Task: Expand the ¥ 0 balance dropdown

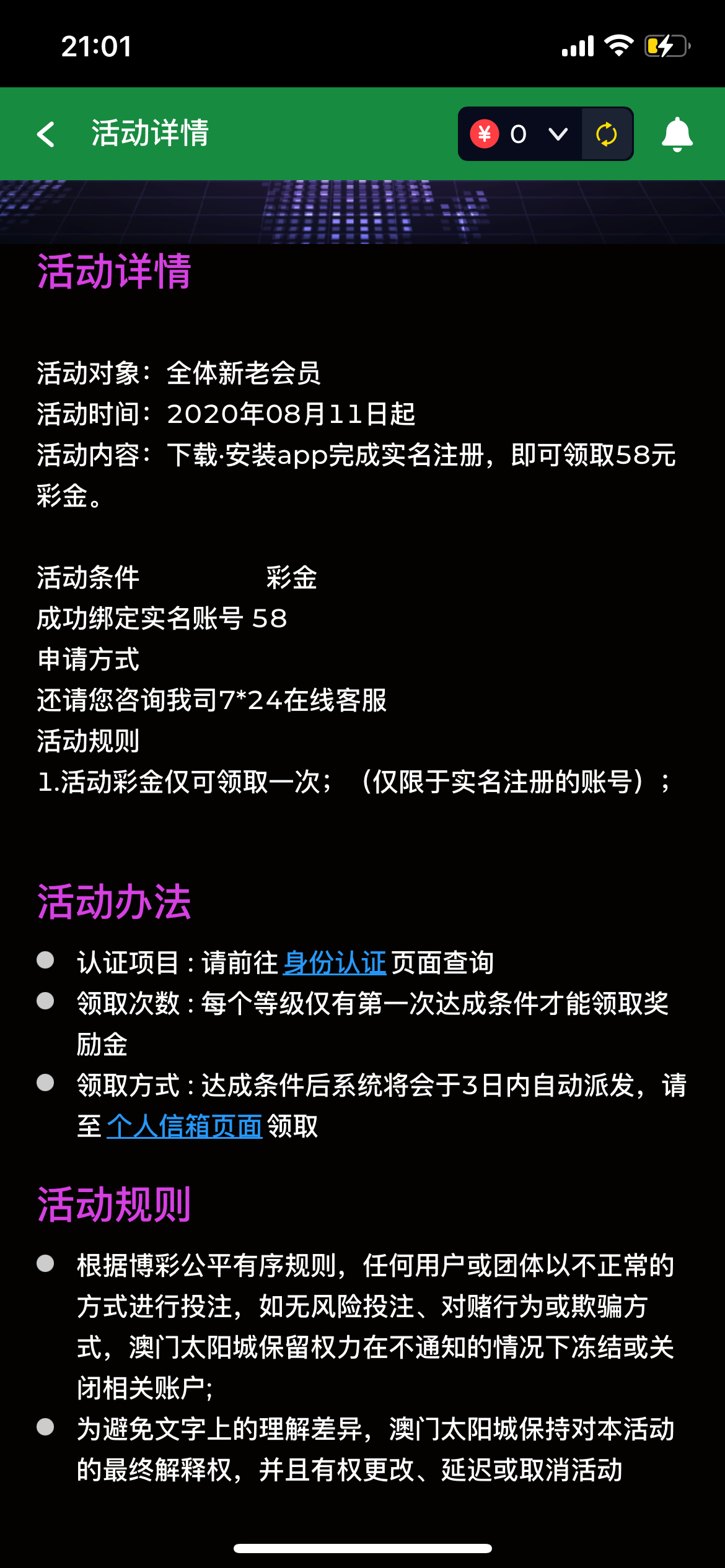Action: pyautogui.click(x=557, y=134)
